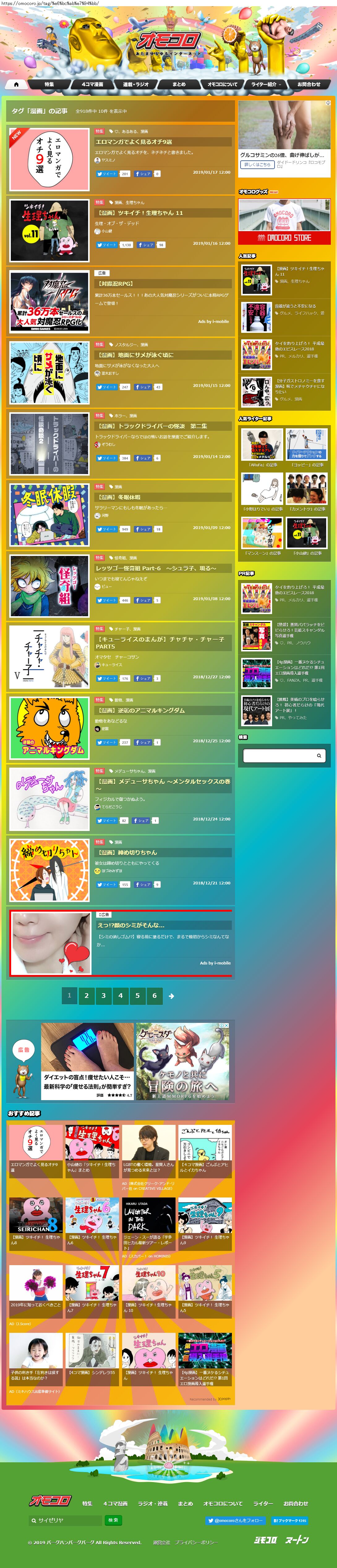Tweet the ツキイチ！生理ちゃん 11 article
This screenshot has width=337, height=1568.
[107, 245]
